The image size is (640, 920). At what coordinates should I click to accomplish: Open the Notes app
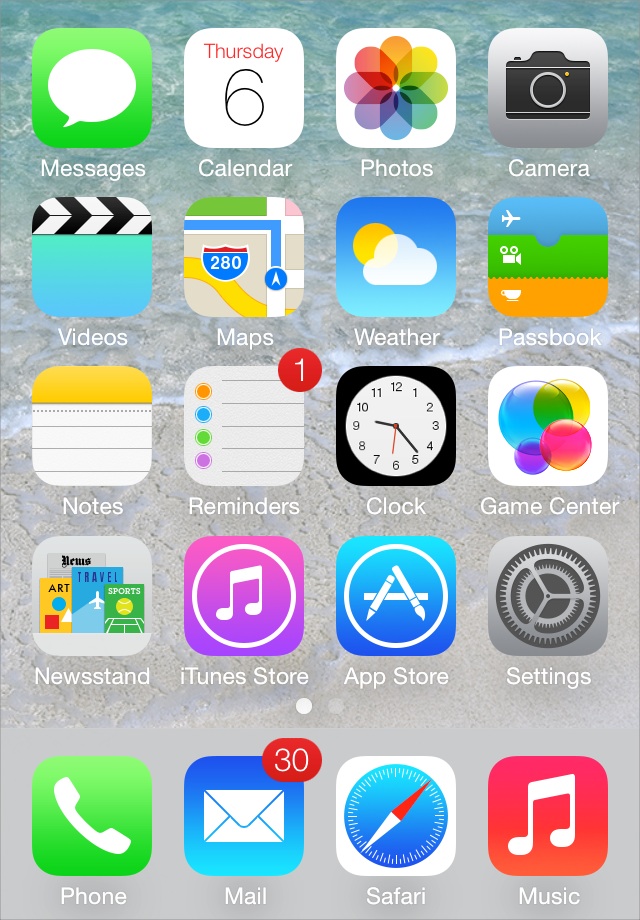(x=92, y=426)
